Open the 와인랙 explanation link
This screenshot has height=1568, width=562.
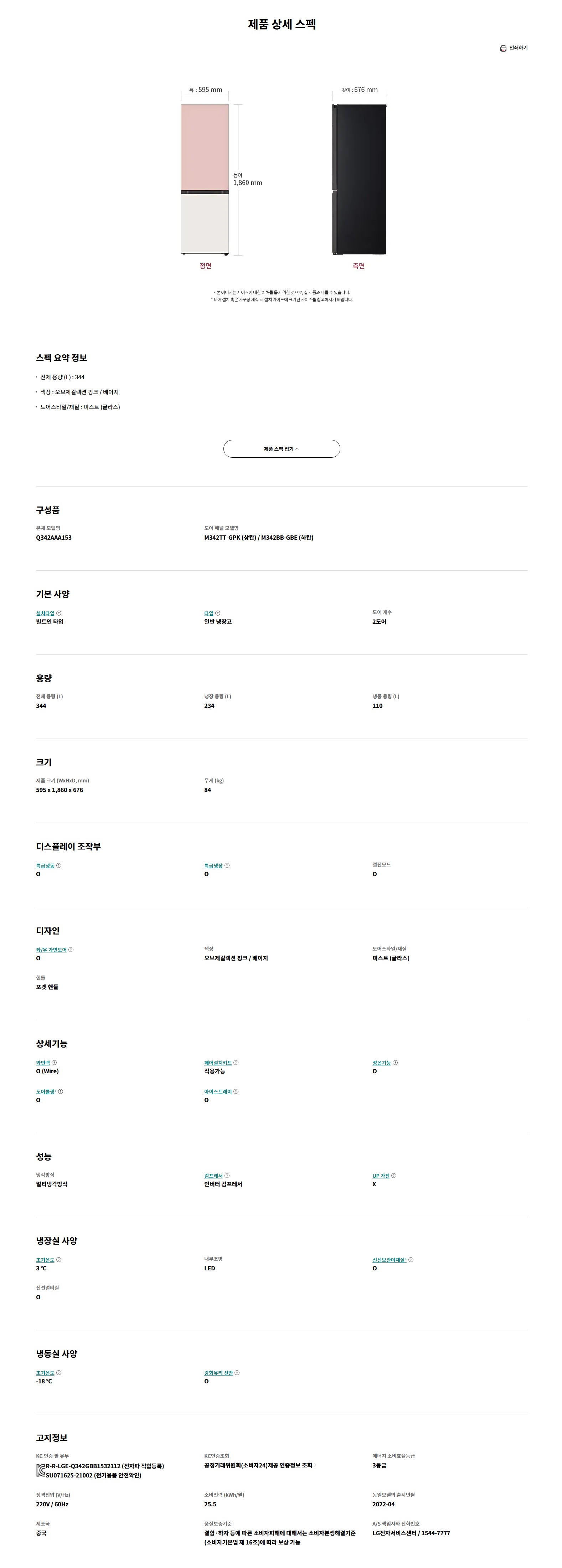pyautogui.click(x=43, y=1062)
